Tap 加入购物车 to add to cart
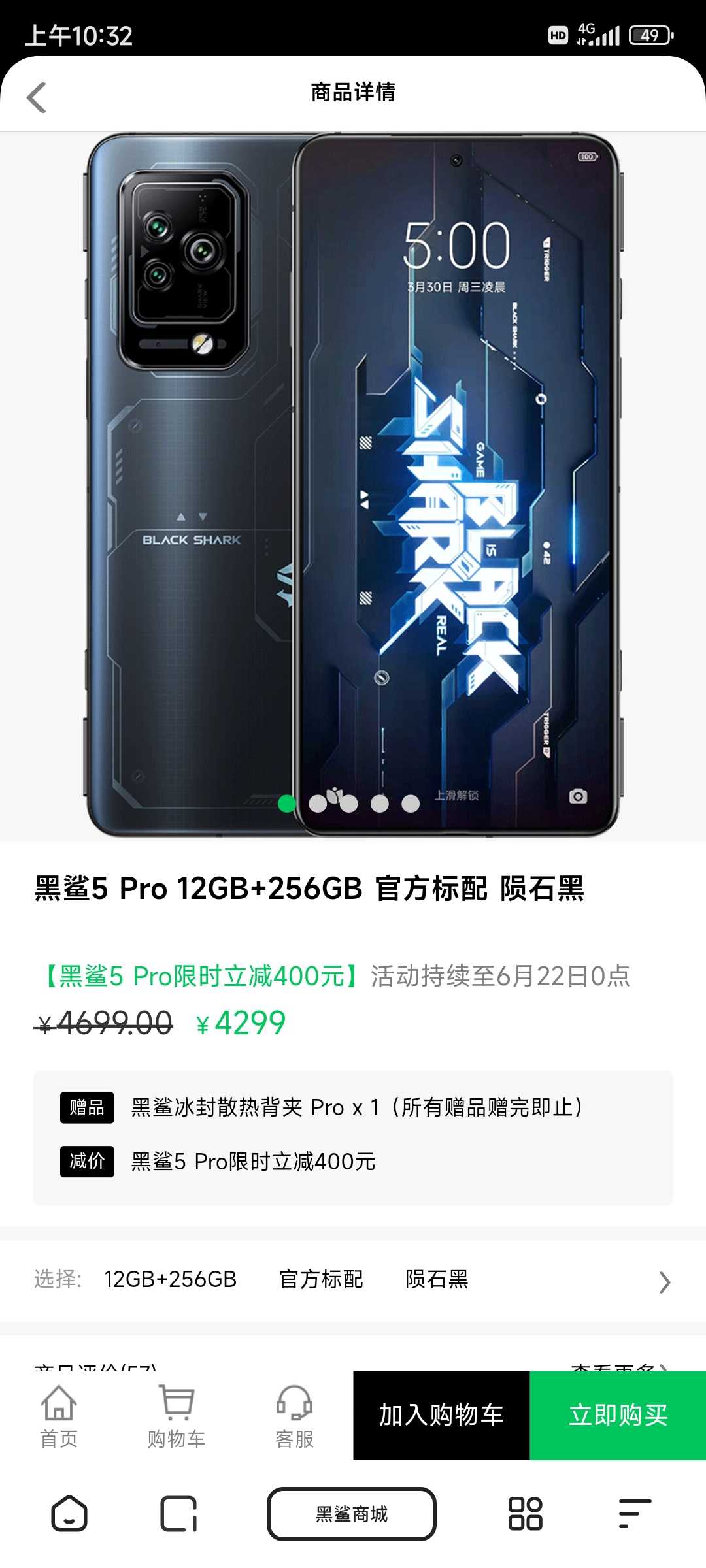The width and height of the screenshot is (706, 1568). pos(441,1415)
